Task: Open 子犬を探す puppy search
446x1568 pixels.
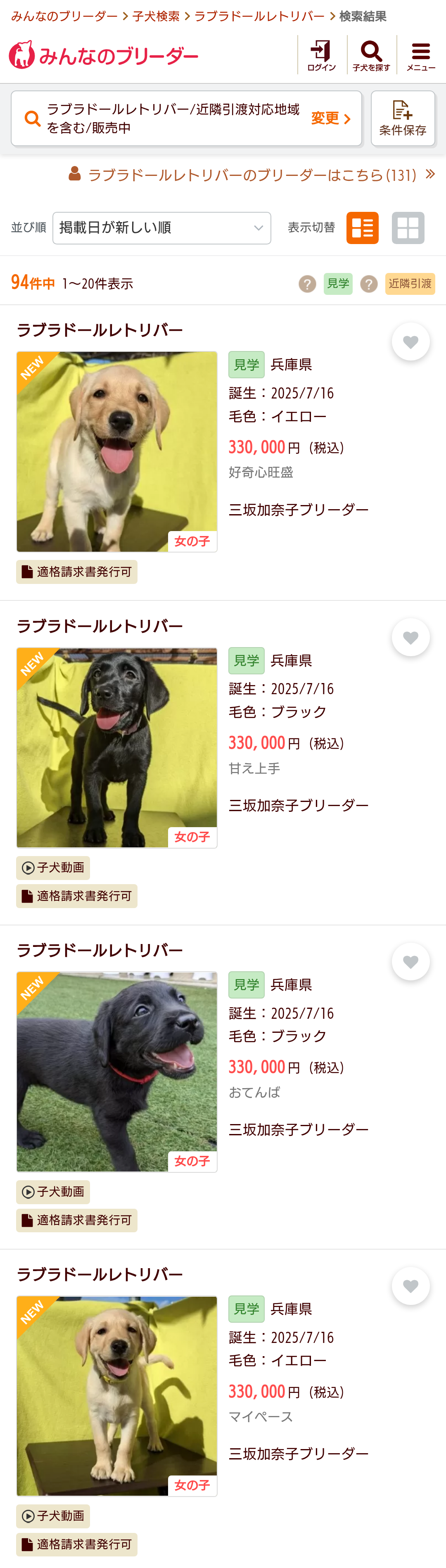Action: click(371, 55)
